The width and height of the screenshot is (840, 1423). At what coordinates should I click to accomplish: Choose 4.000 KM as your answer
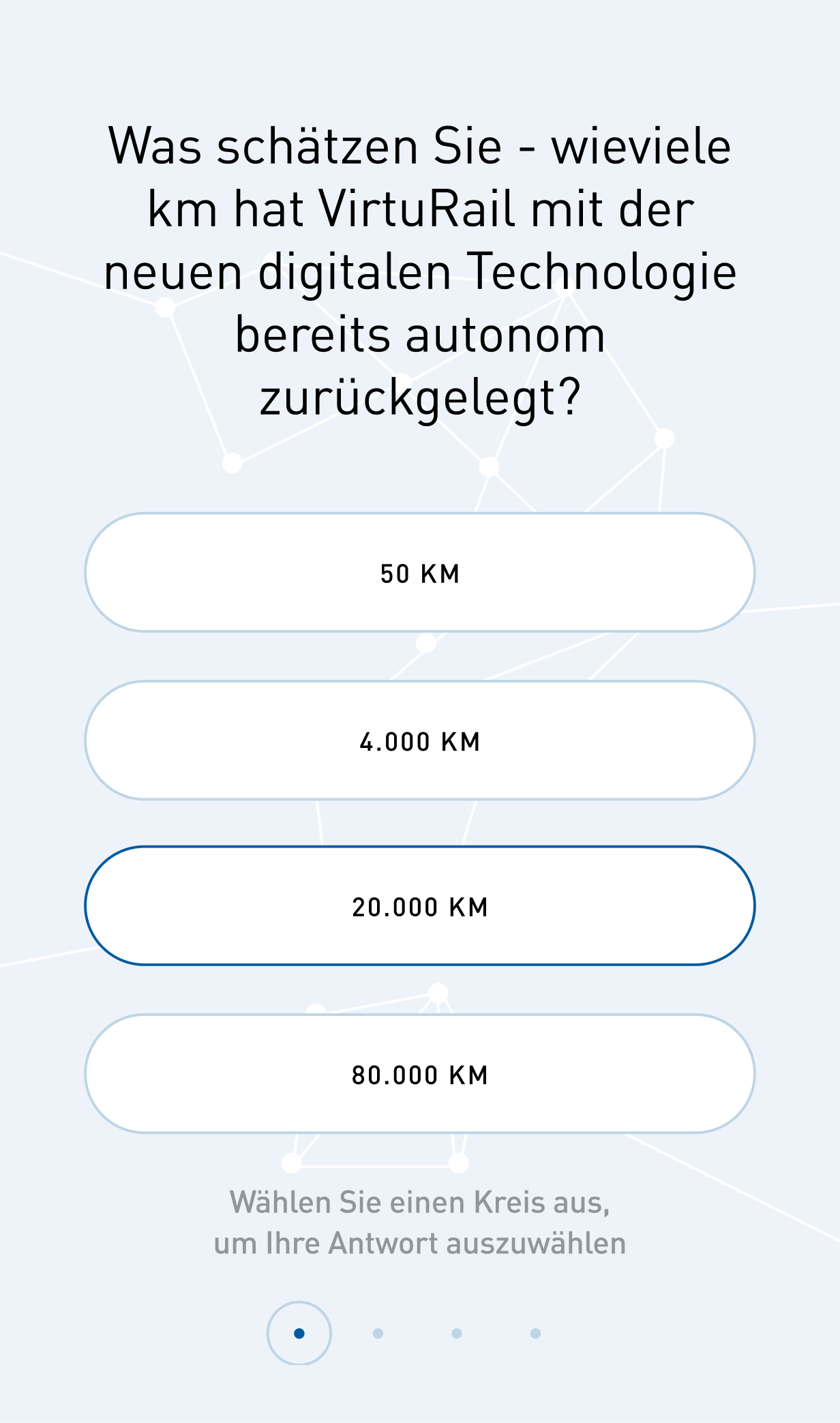420,740
